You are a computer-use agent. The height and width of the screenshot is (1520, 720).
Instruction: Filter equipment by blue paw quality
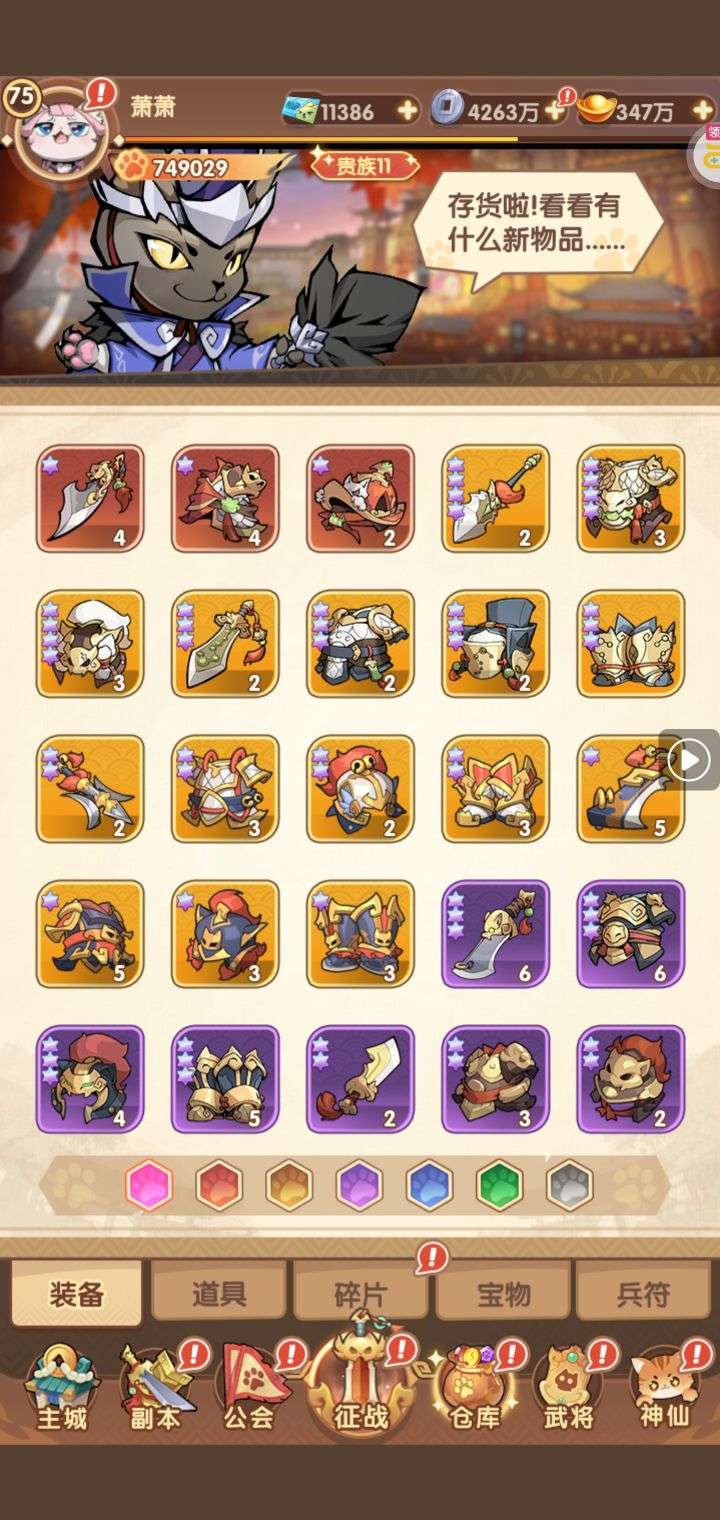tap(429, 1186)
